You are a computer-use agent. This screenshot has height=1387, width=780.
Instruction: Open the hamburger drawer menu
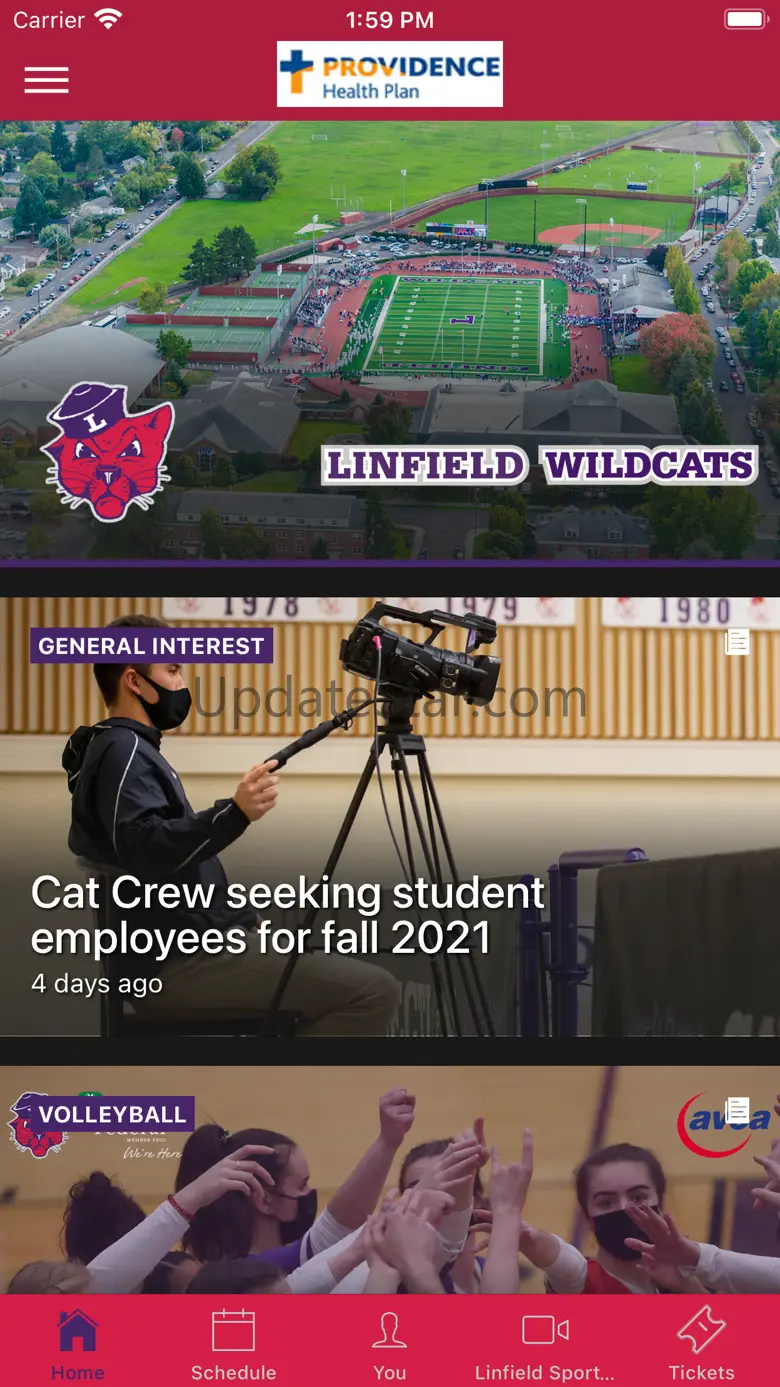click(x=47, y=80)
